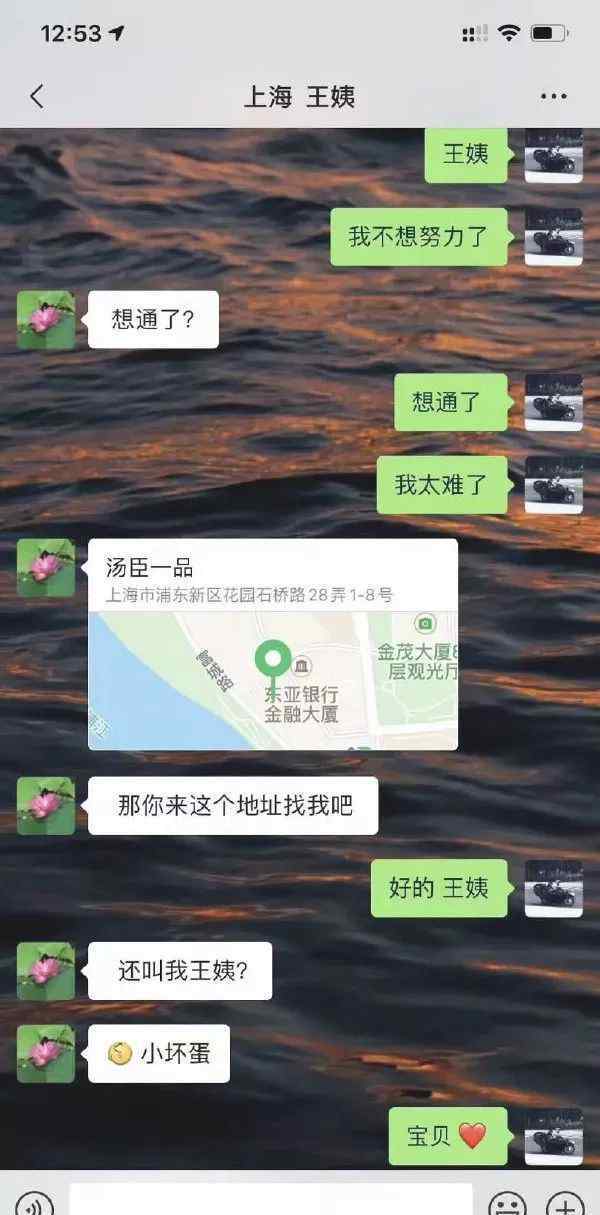The width and height of the screenshot is (600, 1215).
Task: Open the lotus avatar beside 想通了?
Action: point(46,320)
